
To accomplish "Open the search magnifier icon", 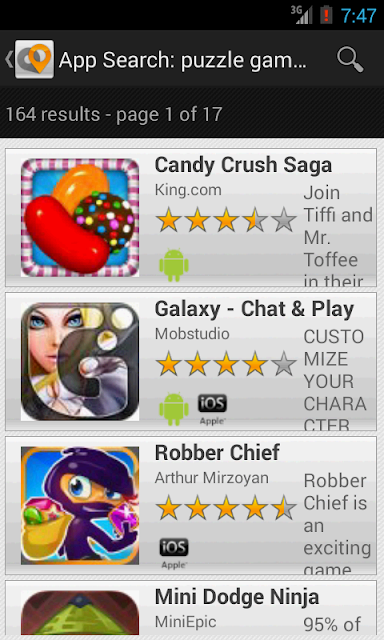I will pyautogui.click(x=350, y=60).
